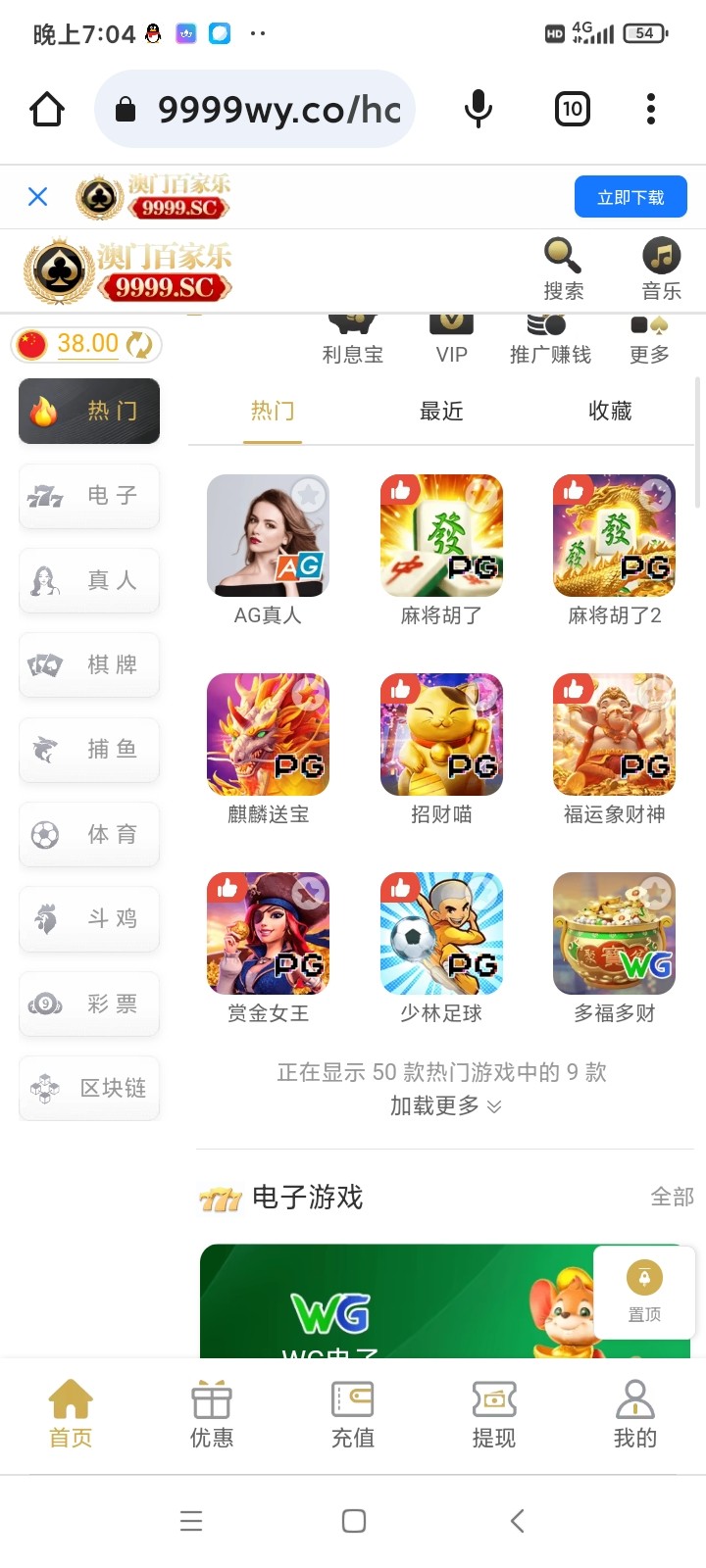Viewport: 706px width, 1568px height.
Task: Switch to the 收藏 tab
Action: (610, 412)
